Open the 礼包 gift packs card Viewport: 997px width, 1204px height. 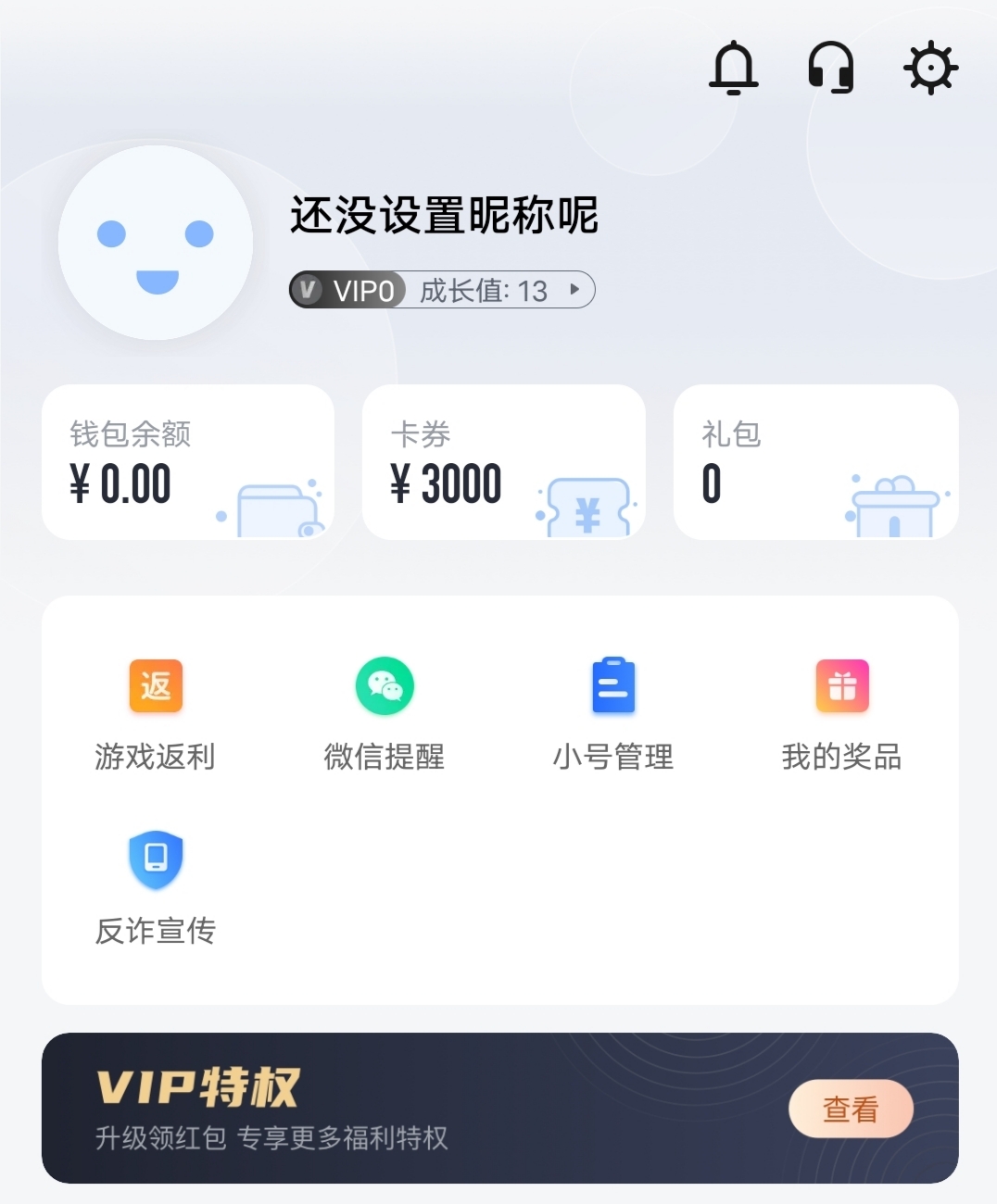click(815, 462)
